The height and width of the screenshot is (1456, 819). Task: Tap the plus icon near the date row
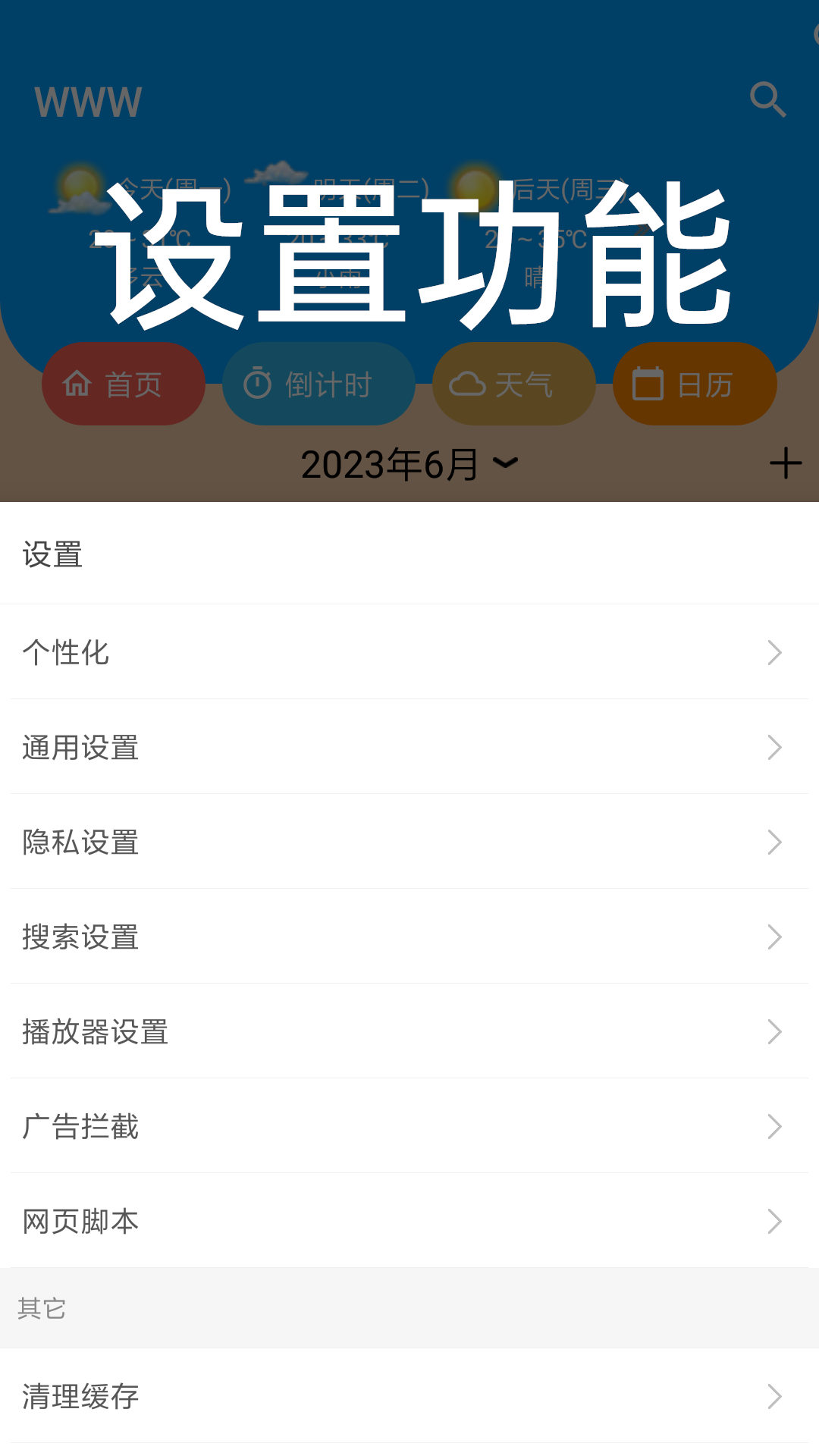(x=785, y=463)
